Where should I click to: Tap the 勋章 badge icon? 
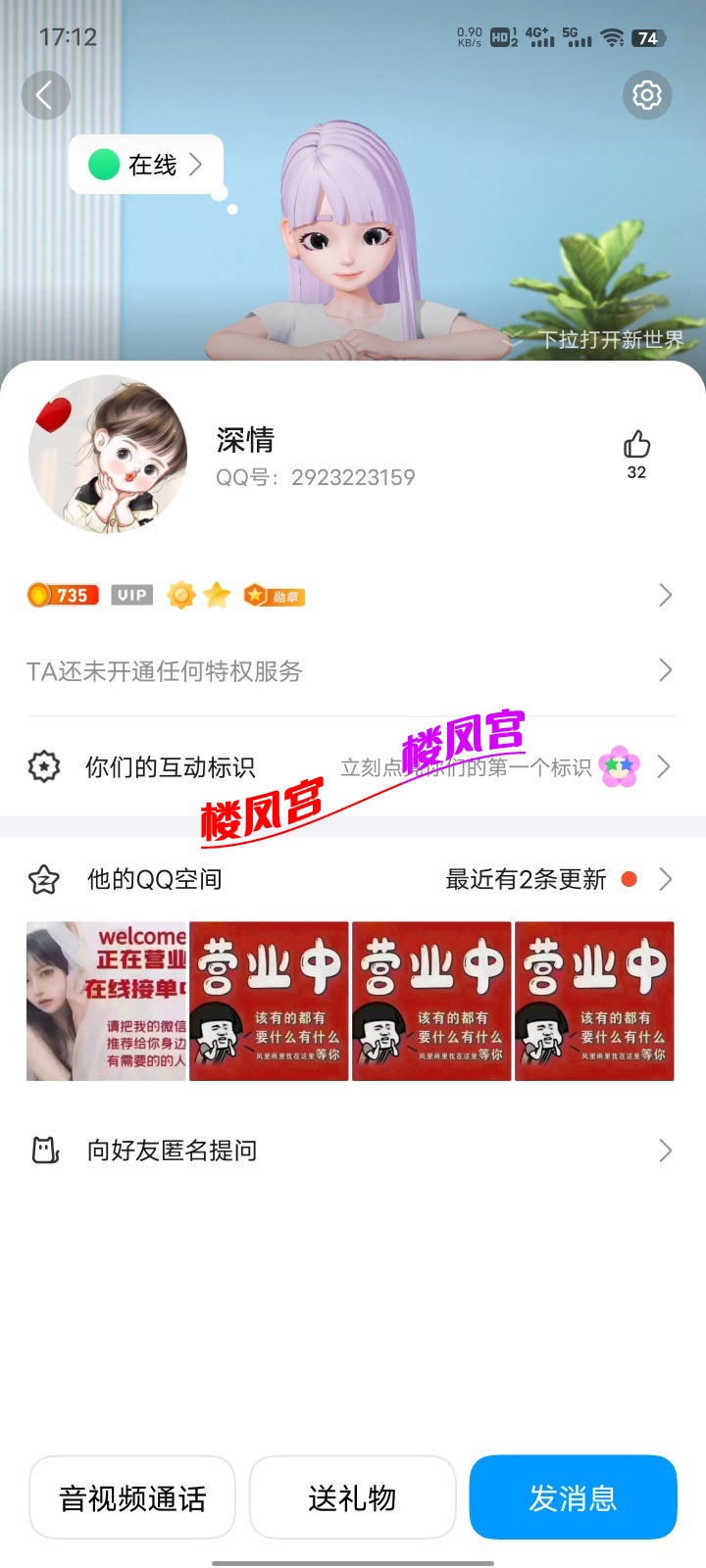(x=275, y=595)
